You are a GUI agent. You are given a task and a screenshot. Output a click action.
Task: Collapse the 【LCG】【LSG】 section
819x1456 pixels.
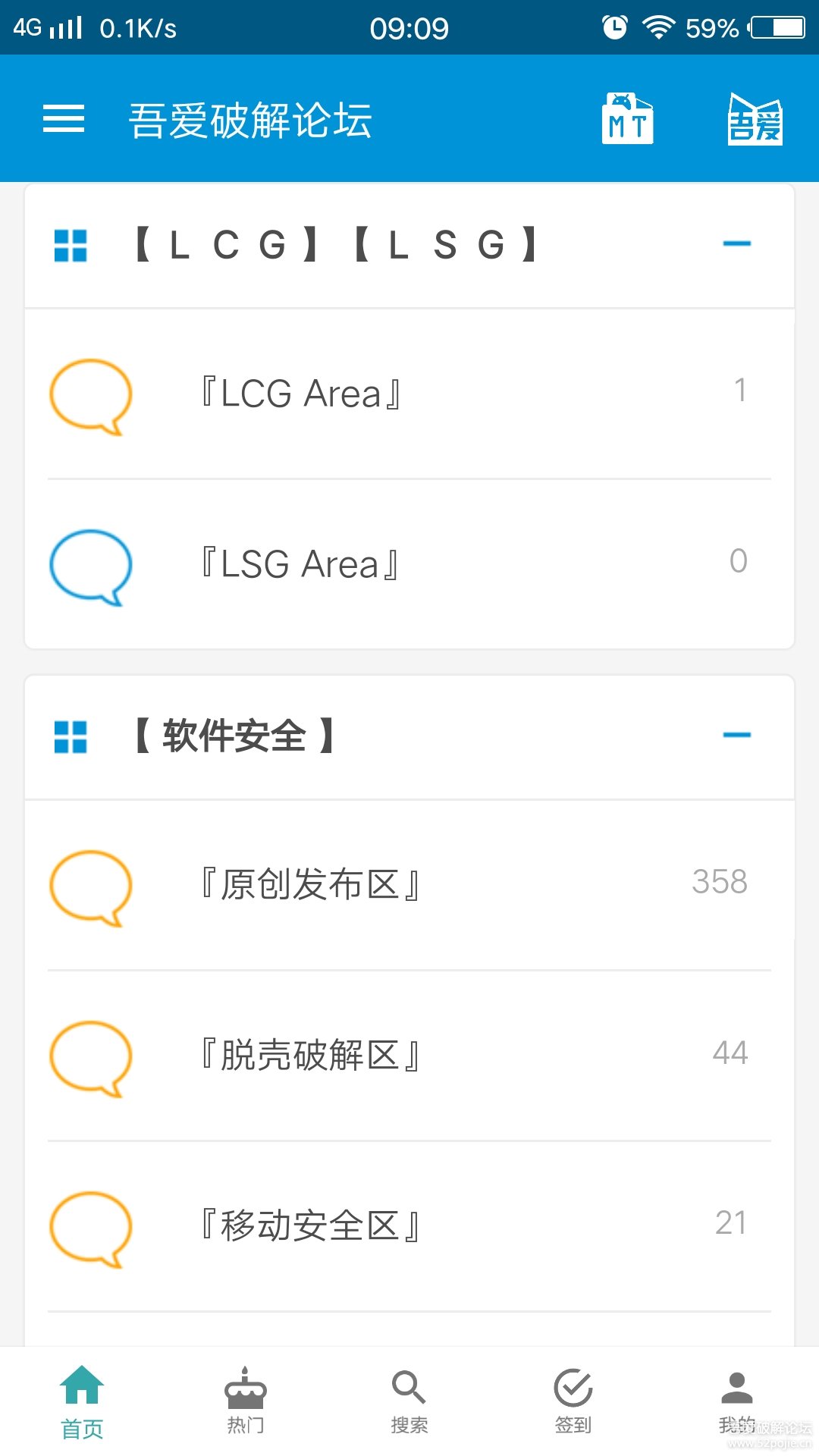[x=736, y=244]
